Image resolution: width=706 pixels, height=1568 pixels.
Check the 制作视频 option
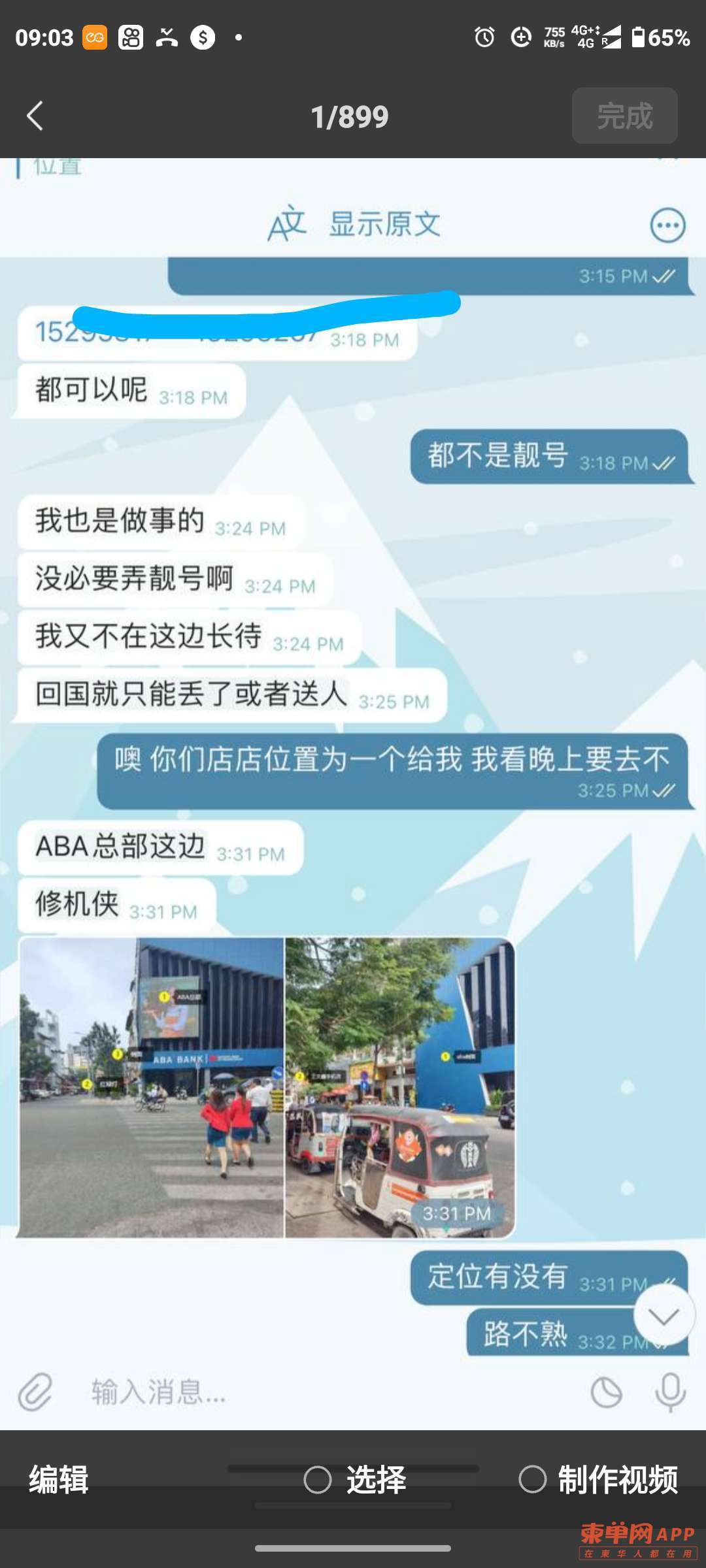pos(533,1480)
